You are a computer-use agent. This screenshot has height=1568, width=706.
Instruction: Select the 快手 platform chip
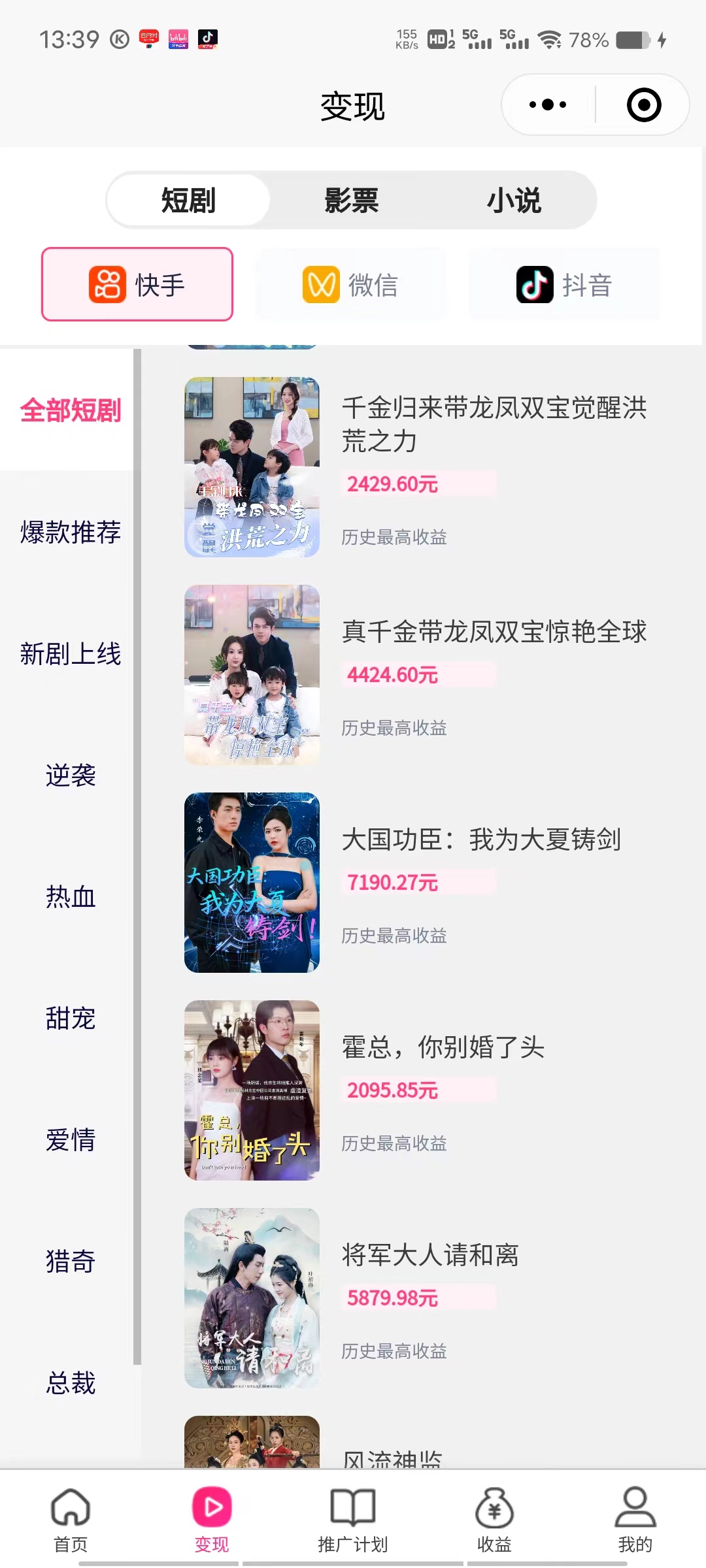(x=137, y=285)
